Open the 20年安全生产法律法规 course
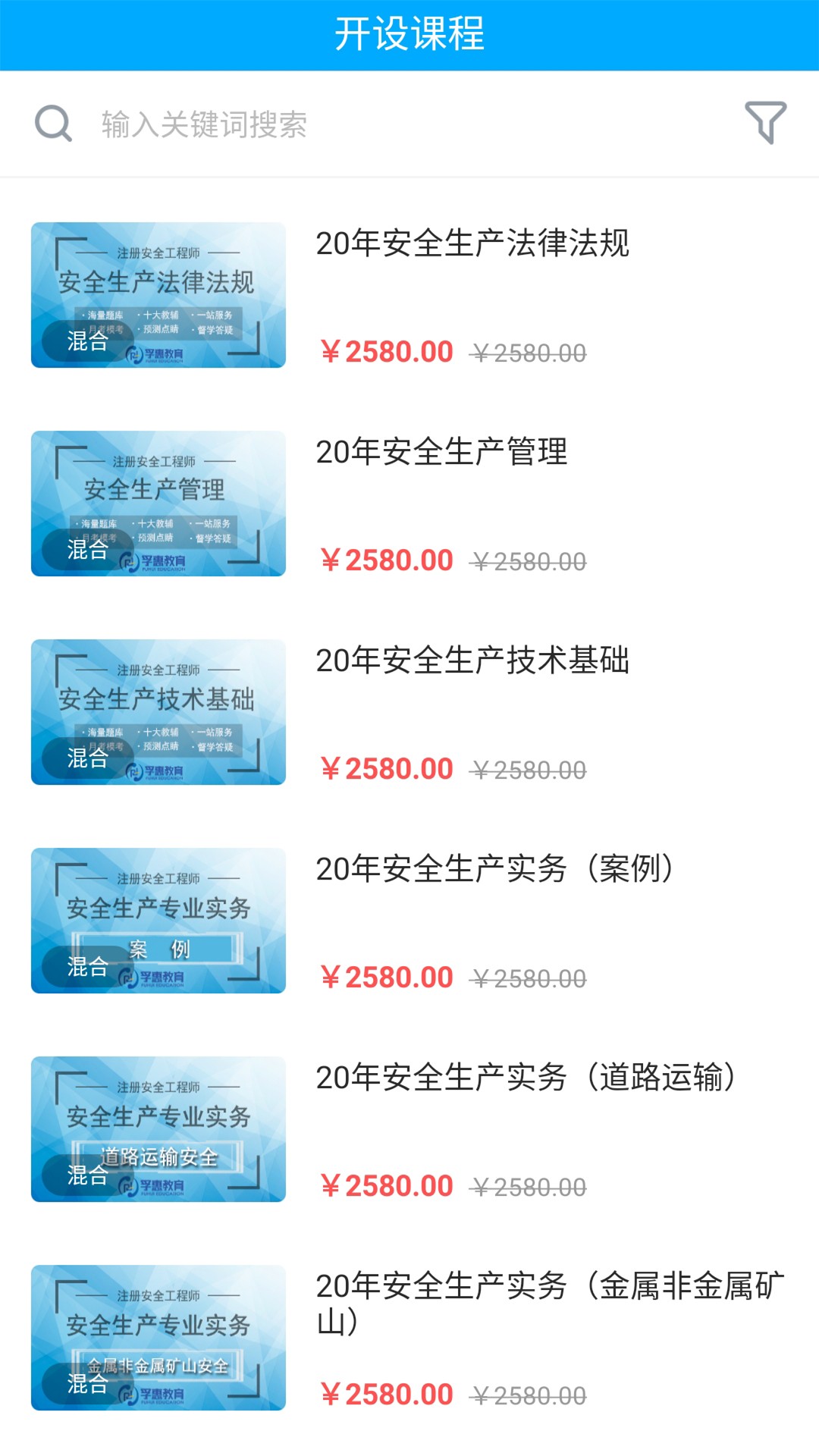Screen dimensions: 819x1456 472,244
